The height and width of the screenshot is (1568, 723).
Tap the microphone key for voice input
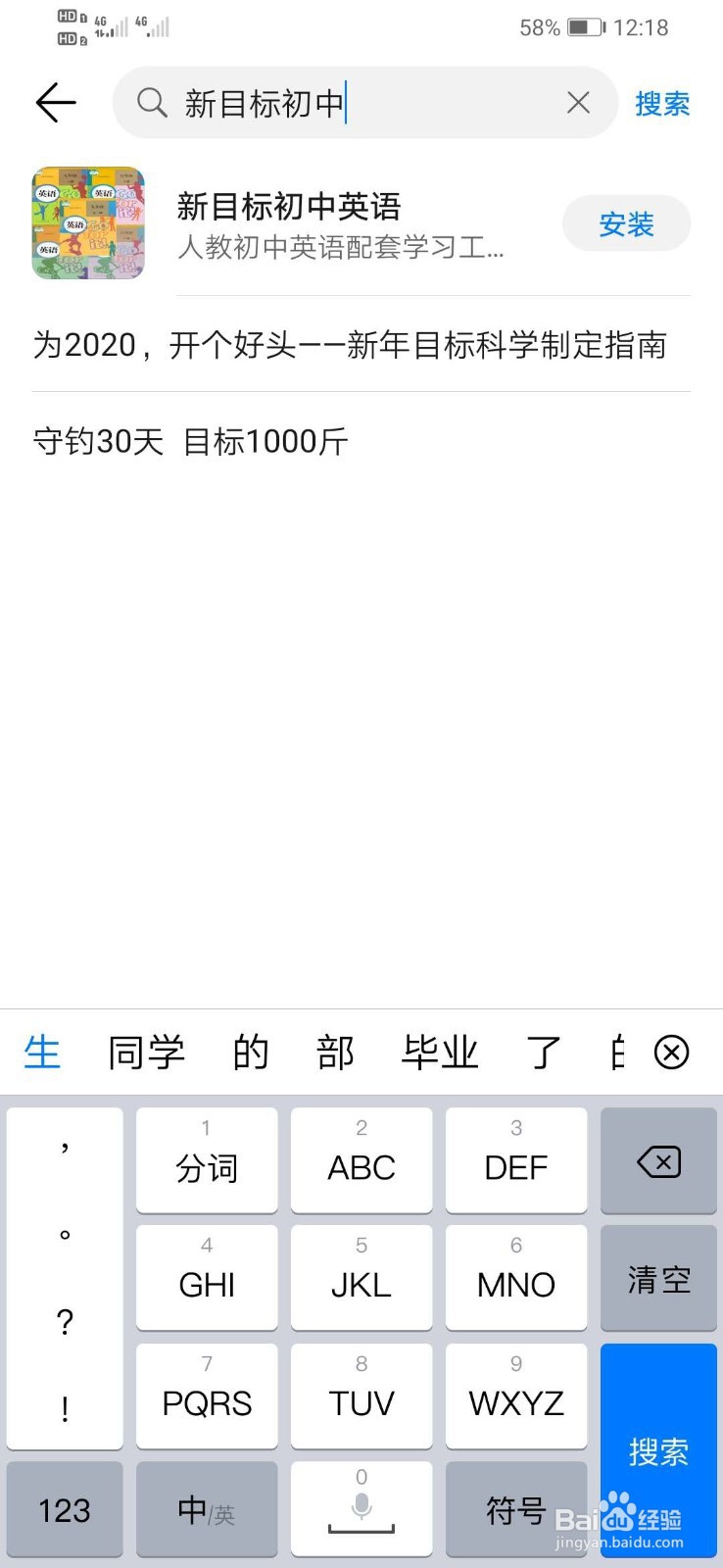pyautogui.click(x=361, y=1509)
